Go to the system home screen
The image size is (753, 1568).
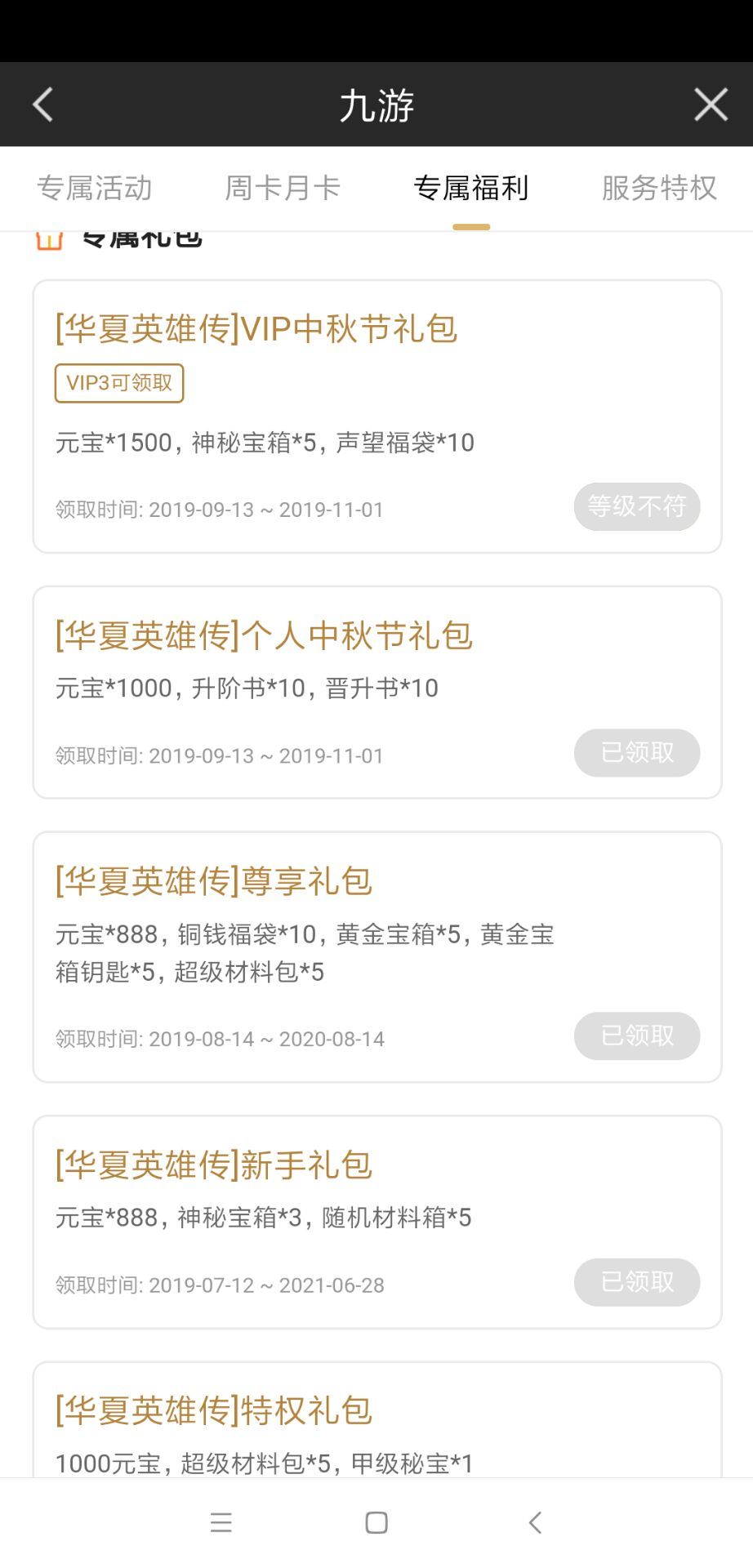pyautogui.click(x=376, y=1522)
